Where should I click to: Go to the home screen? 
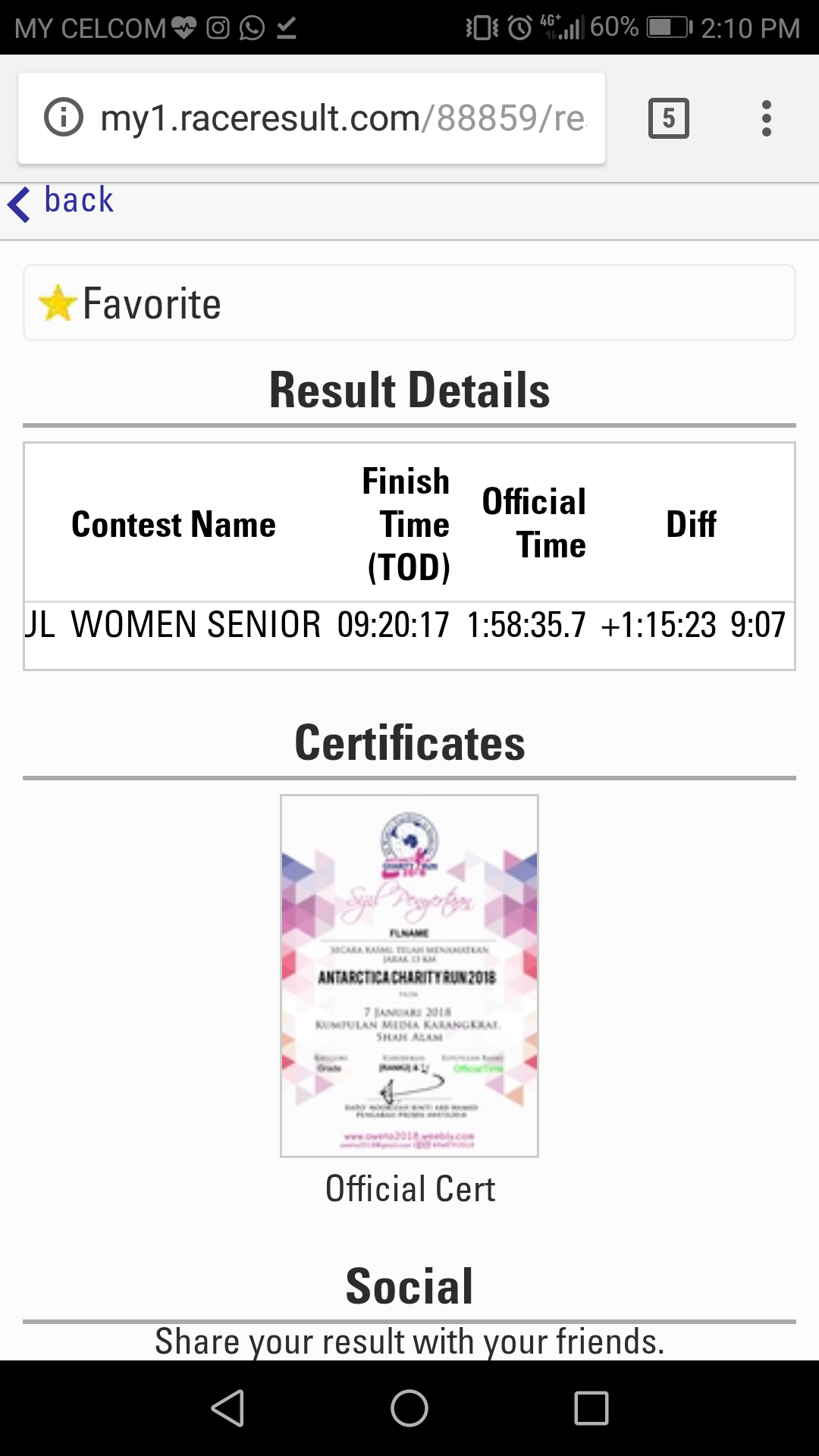pyautogui.click(x=409, y=1408)
